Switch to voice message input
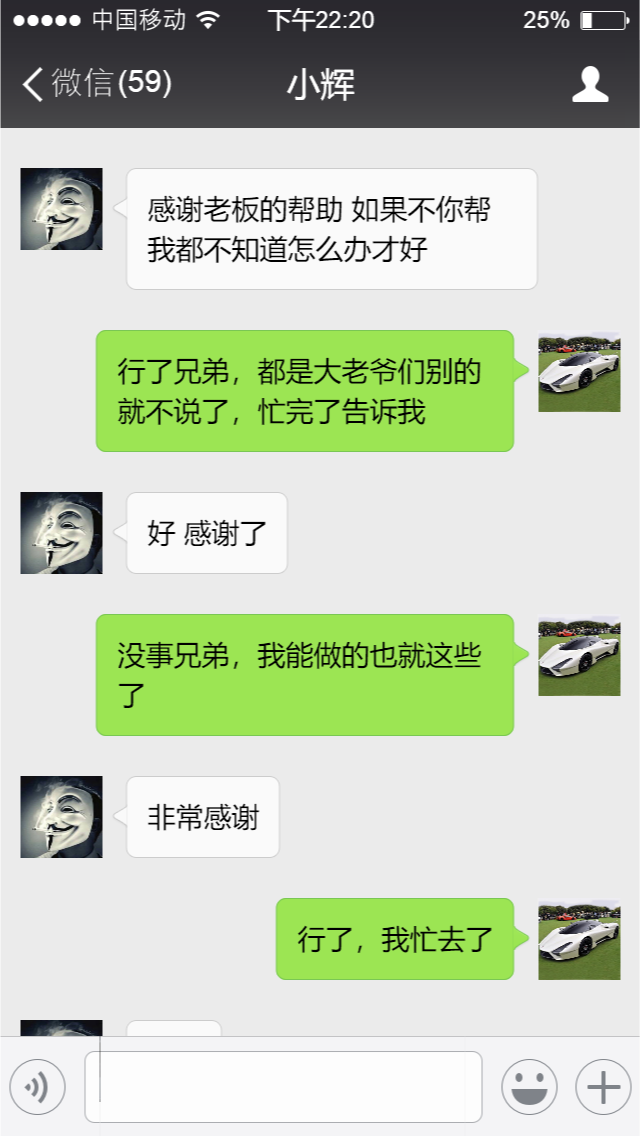This screenshot has height=1136, width=640. tap(38, 1086)
